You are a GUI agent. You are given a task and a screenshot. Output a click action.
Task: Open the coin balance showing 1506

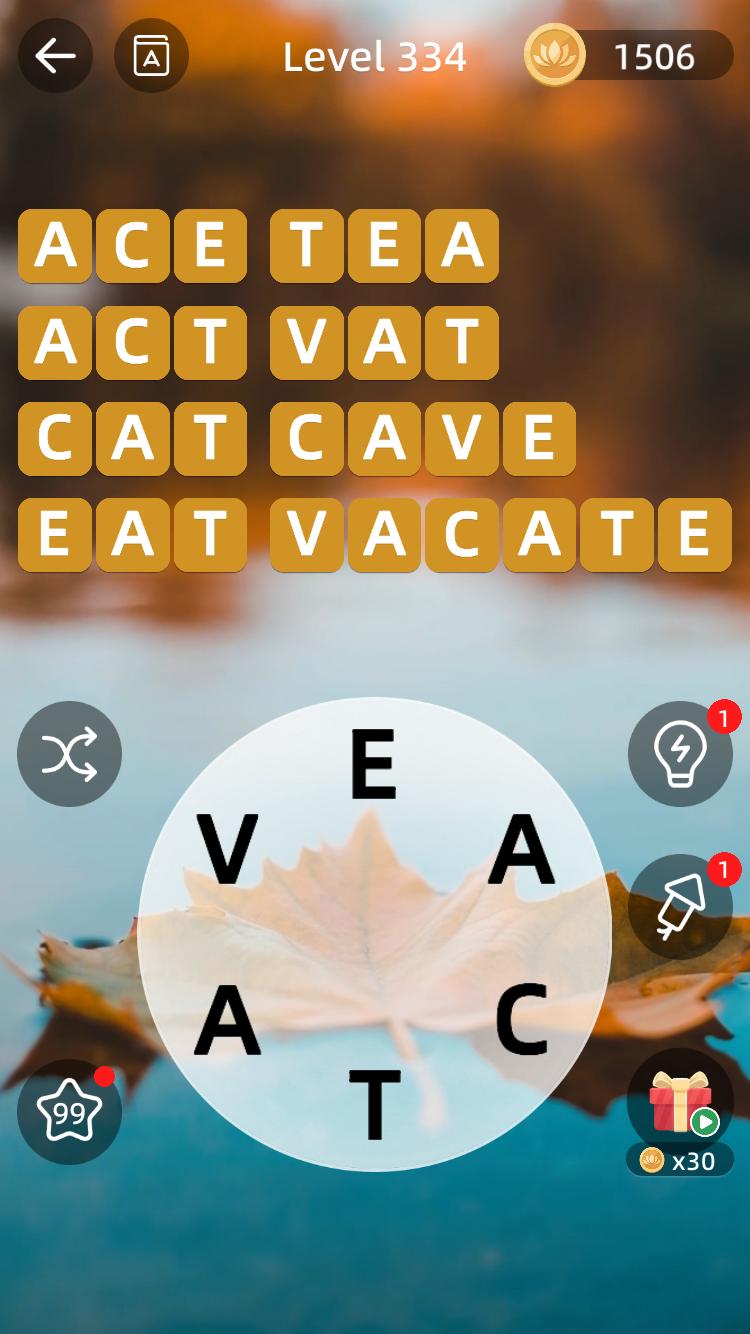(x=629, y=56)
